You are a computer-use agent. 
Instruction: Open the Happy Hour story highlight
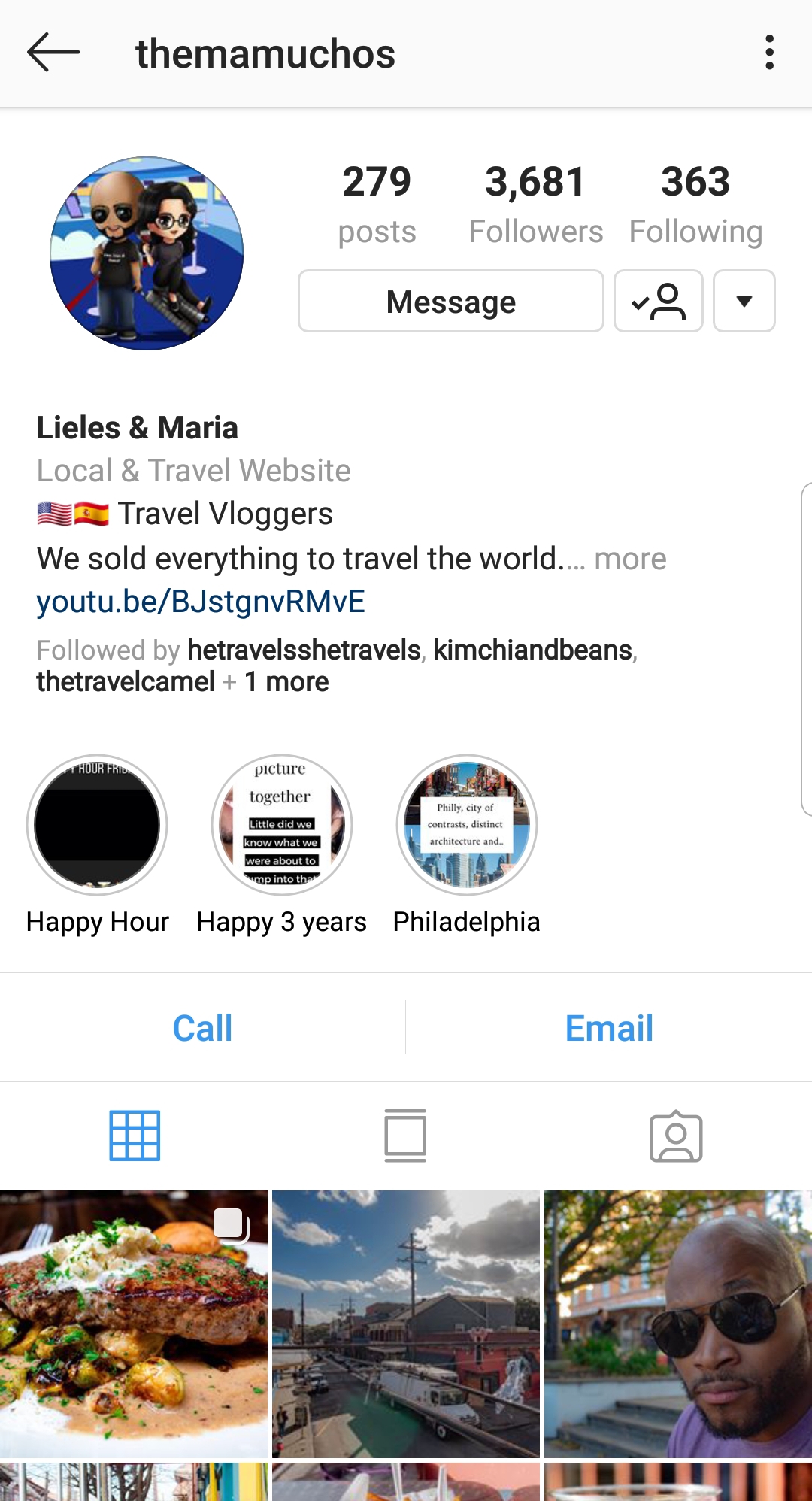pyautogui.click(x=97, y=825)
